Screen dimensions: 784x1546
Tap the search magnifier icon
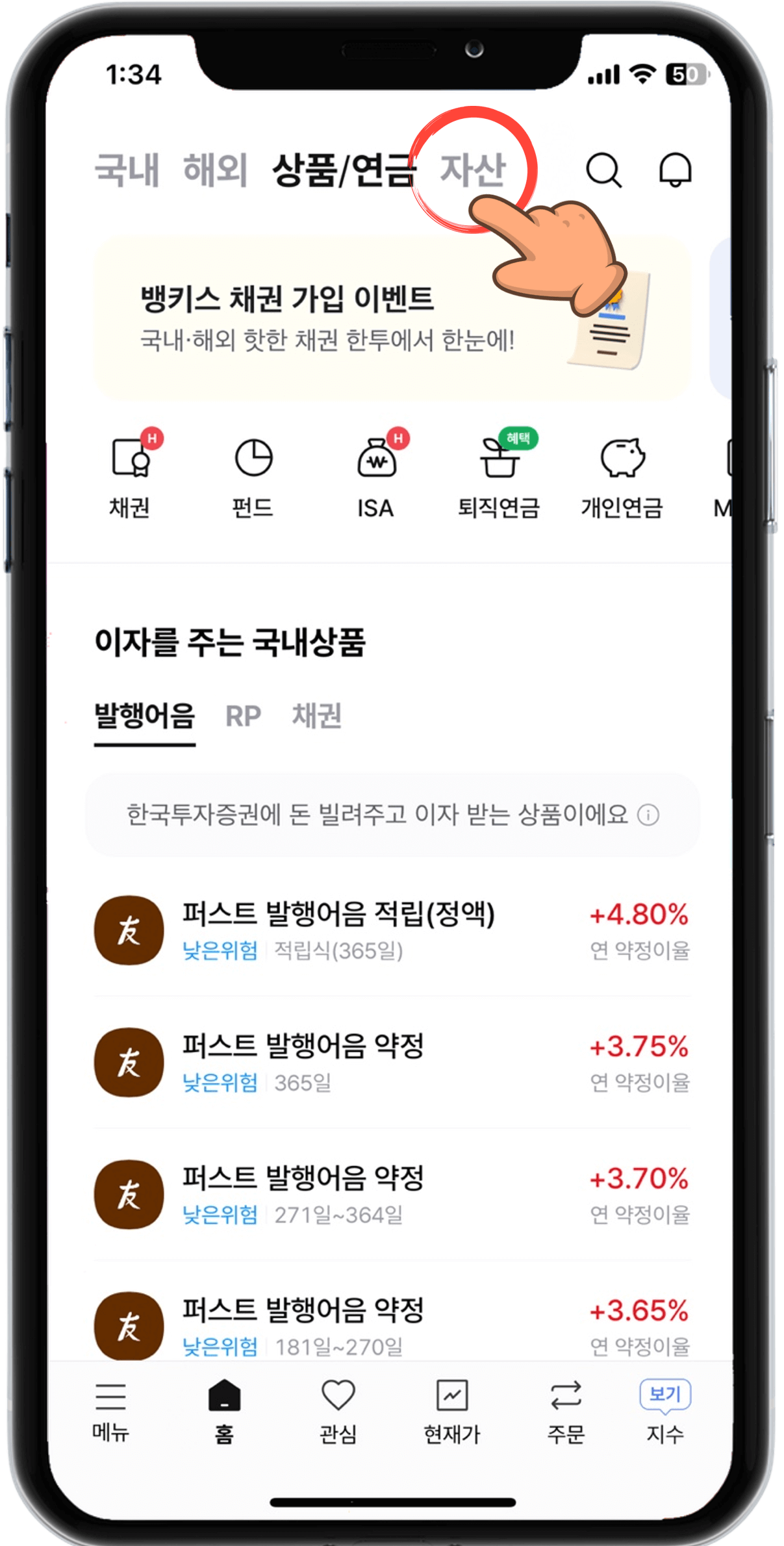click(604, 171)
